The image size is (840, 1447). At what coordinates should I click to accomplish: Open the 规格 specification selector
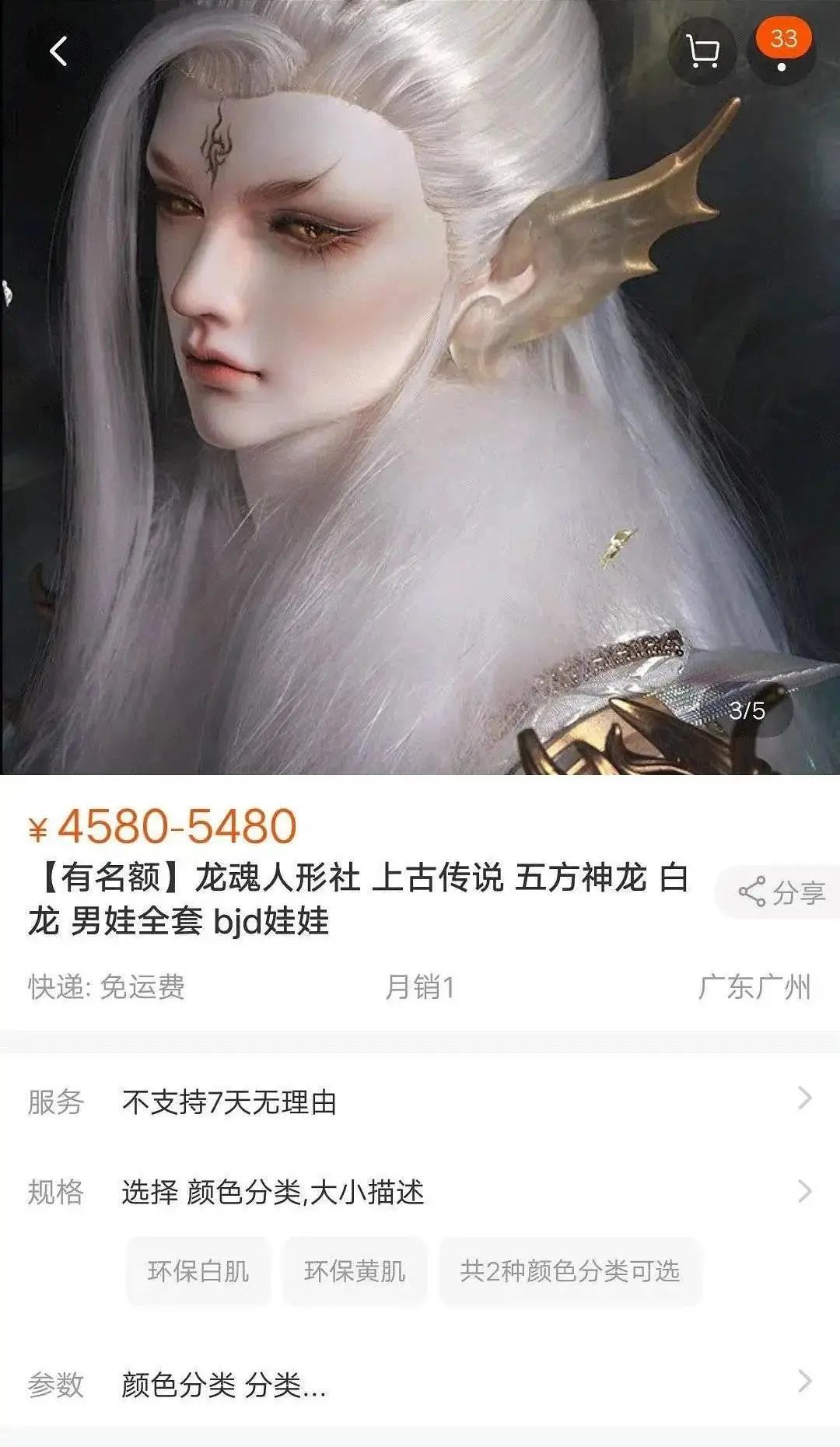click(420, 1192)
